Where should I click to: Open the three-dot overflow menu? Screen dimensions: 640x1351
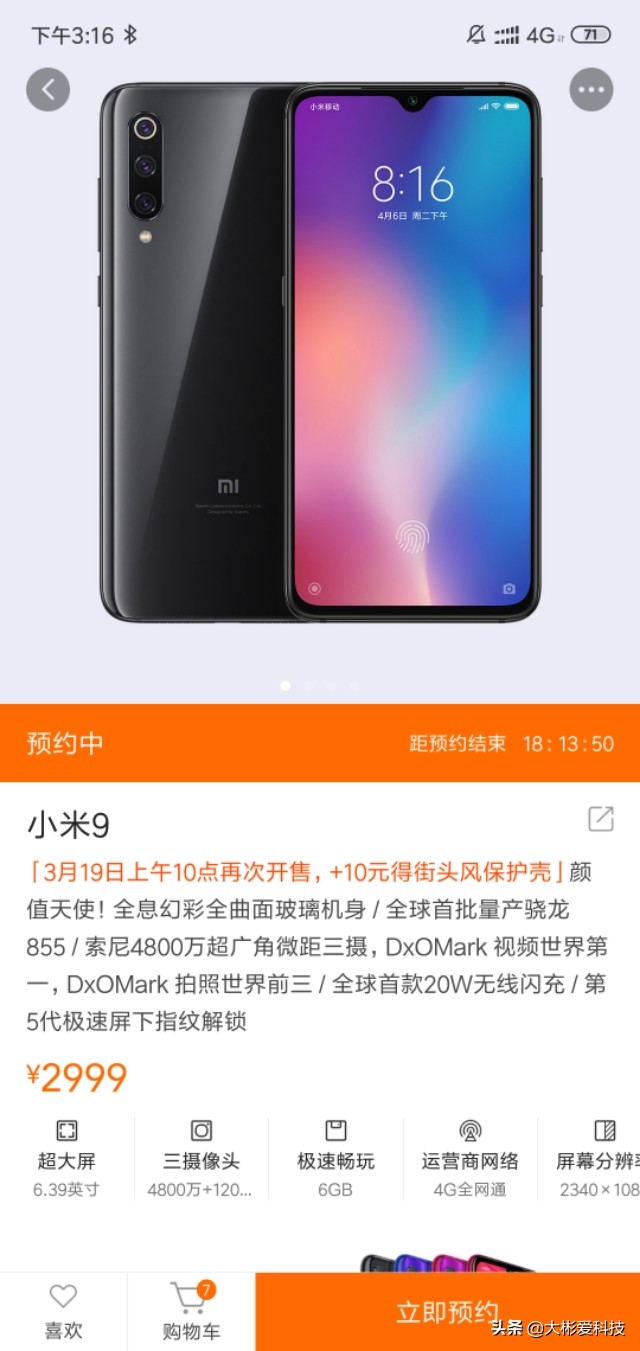591,89
